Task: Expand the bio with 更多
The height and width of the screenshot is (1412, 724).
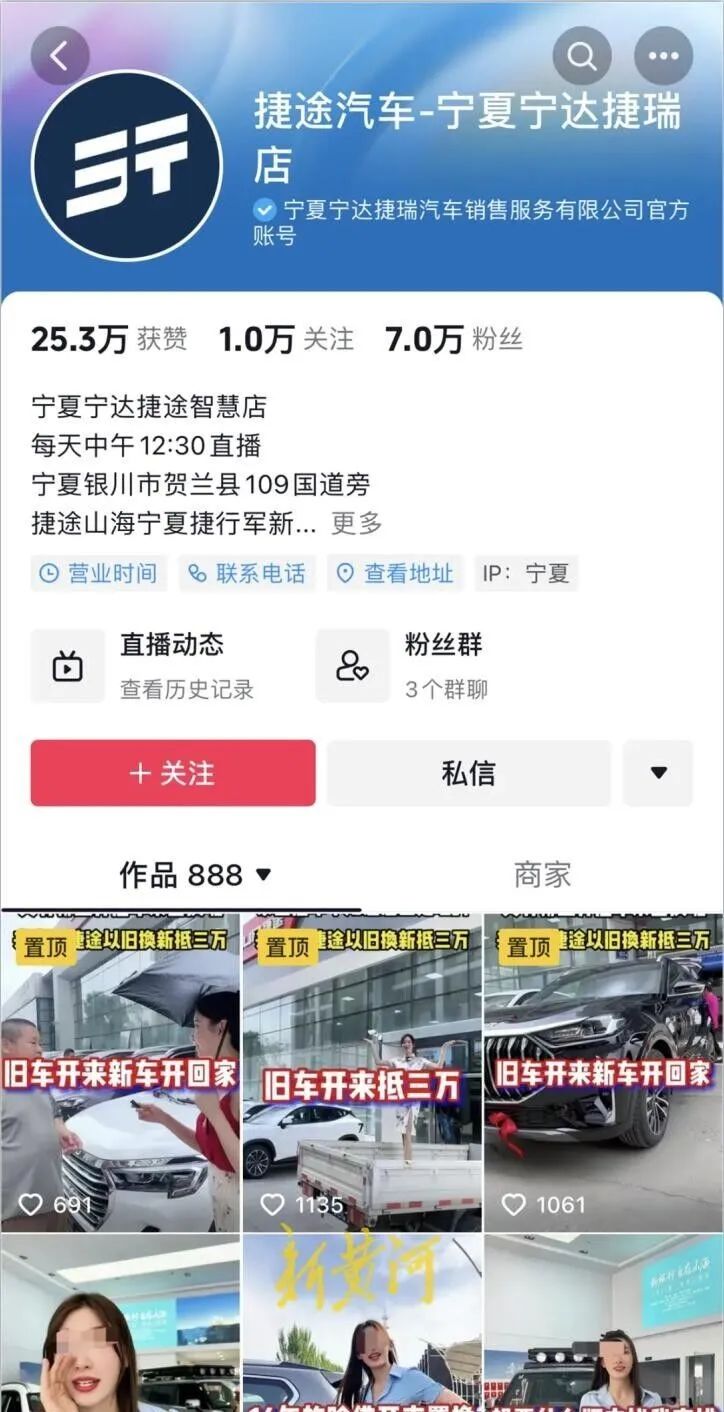Action: (357, 522)
